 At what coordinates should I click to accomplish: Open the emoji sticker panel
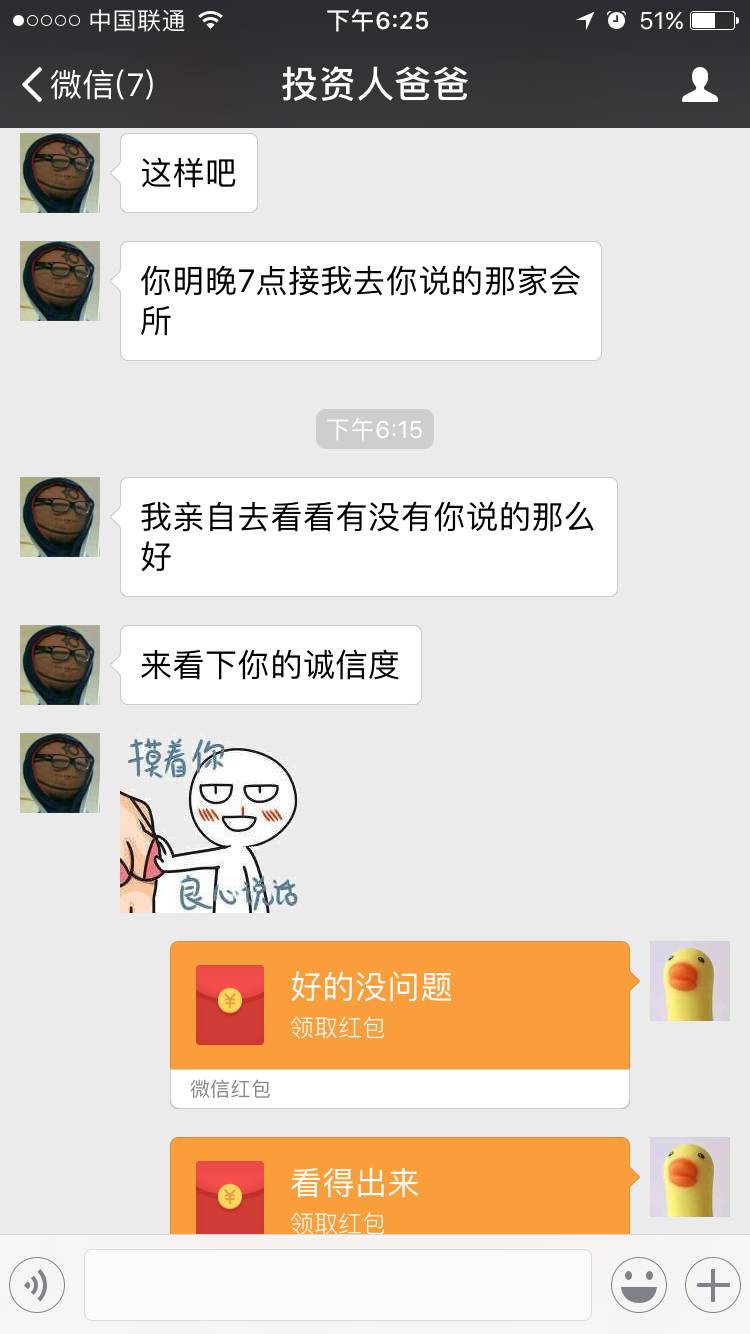pyautogui.click(x=638, y=1285)
